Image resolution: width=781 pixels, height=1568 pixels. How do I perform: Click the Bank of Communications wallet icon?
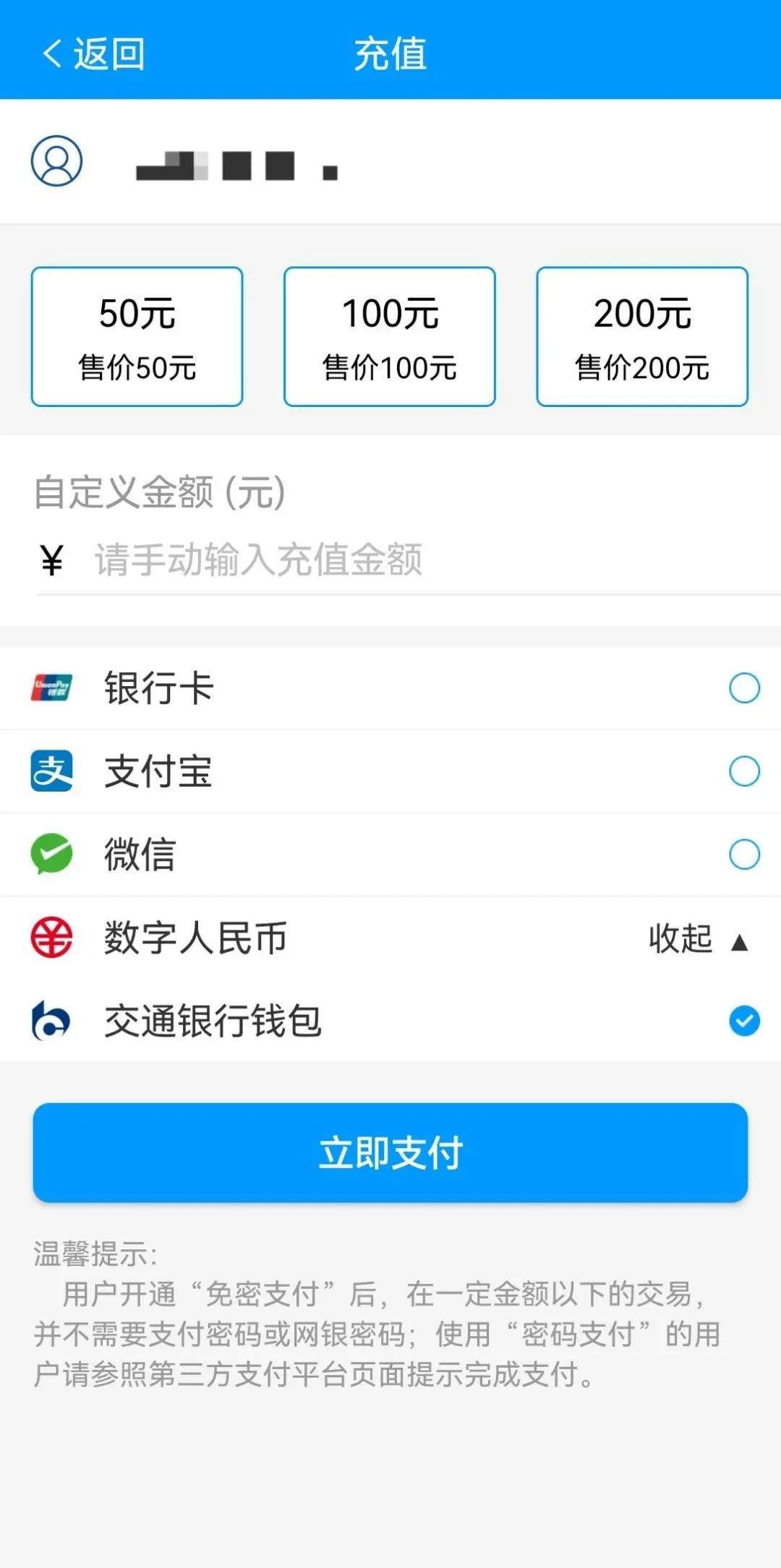pyautogui.click(x=51, y=1021)
